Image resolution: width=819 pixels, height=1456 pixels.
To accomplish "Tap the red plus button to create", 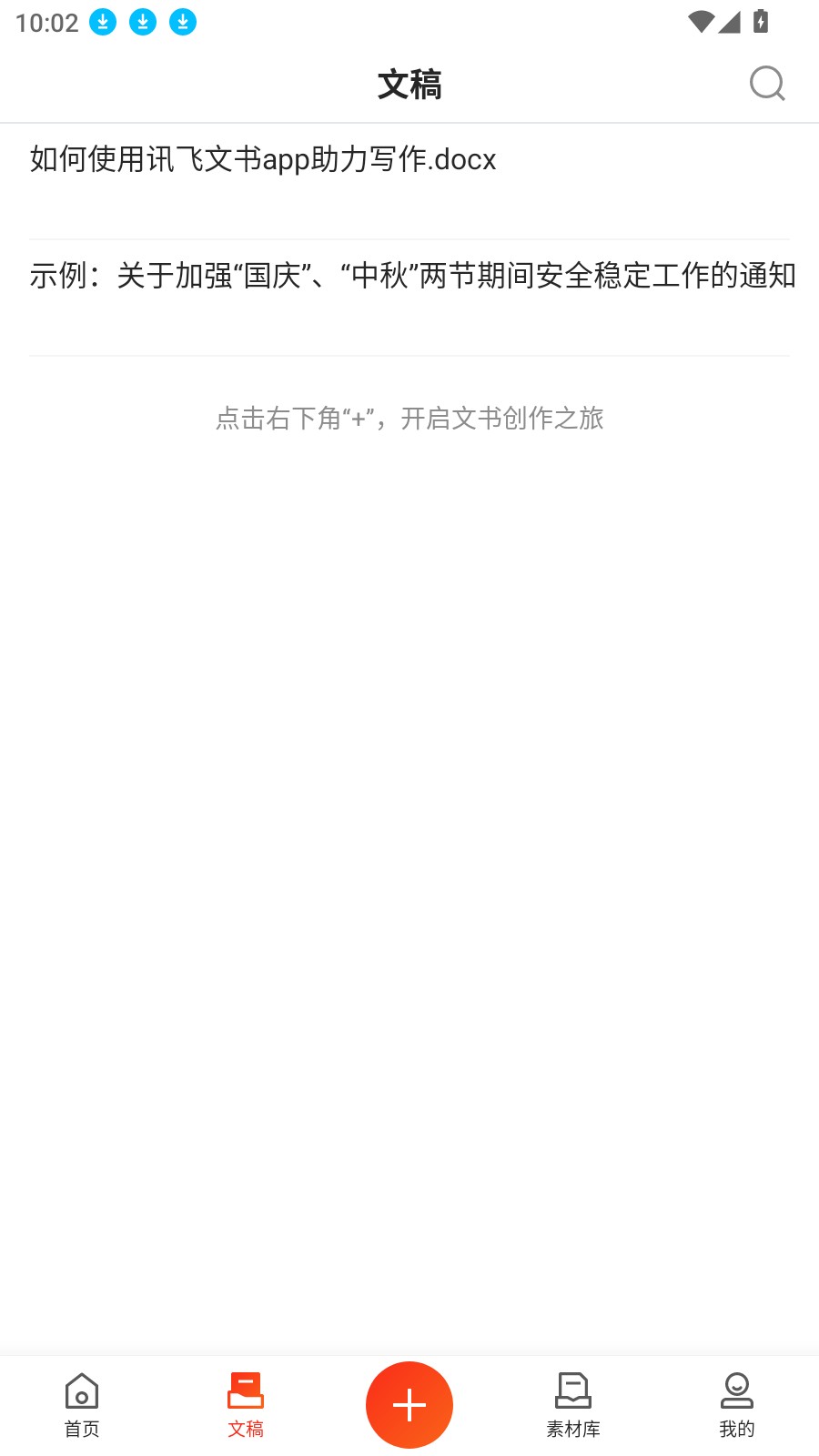I will 409,1404.
